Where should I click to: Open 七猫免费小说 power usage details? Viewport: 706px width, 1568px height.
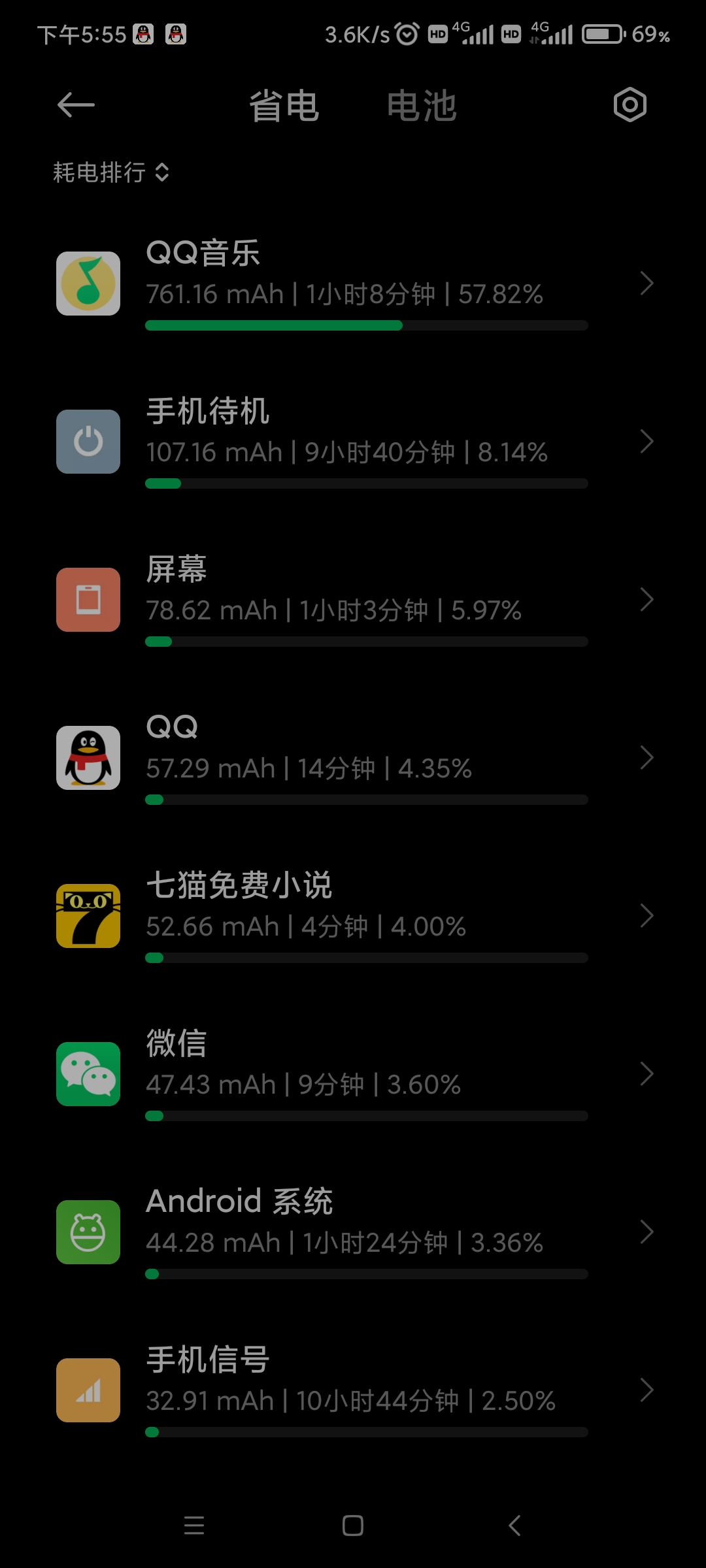[353, 917]
